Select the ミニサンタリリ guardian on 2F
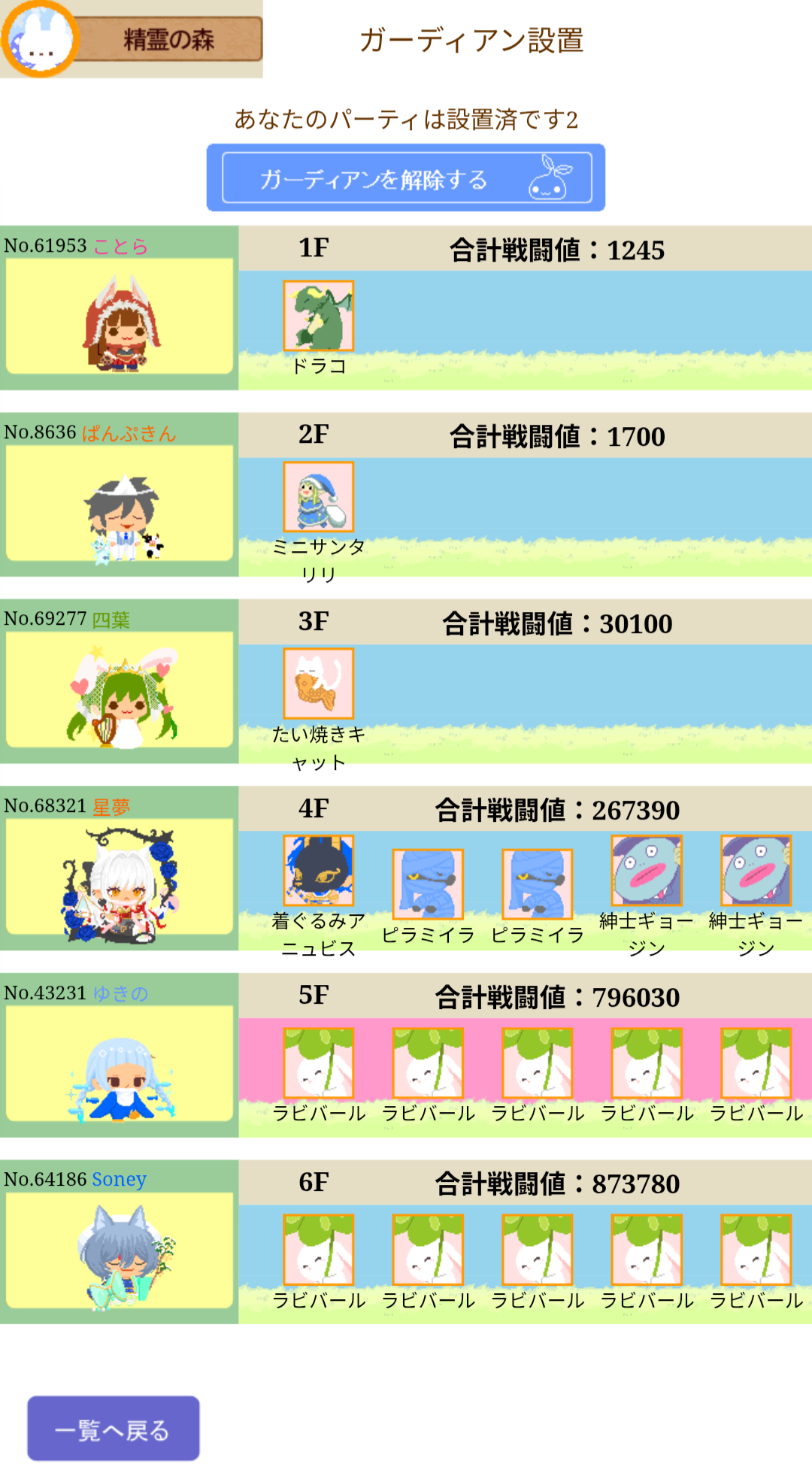 [318, 497]
